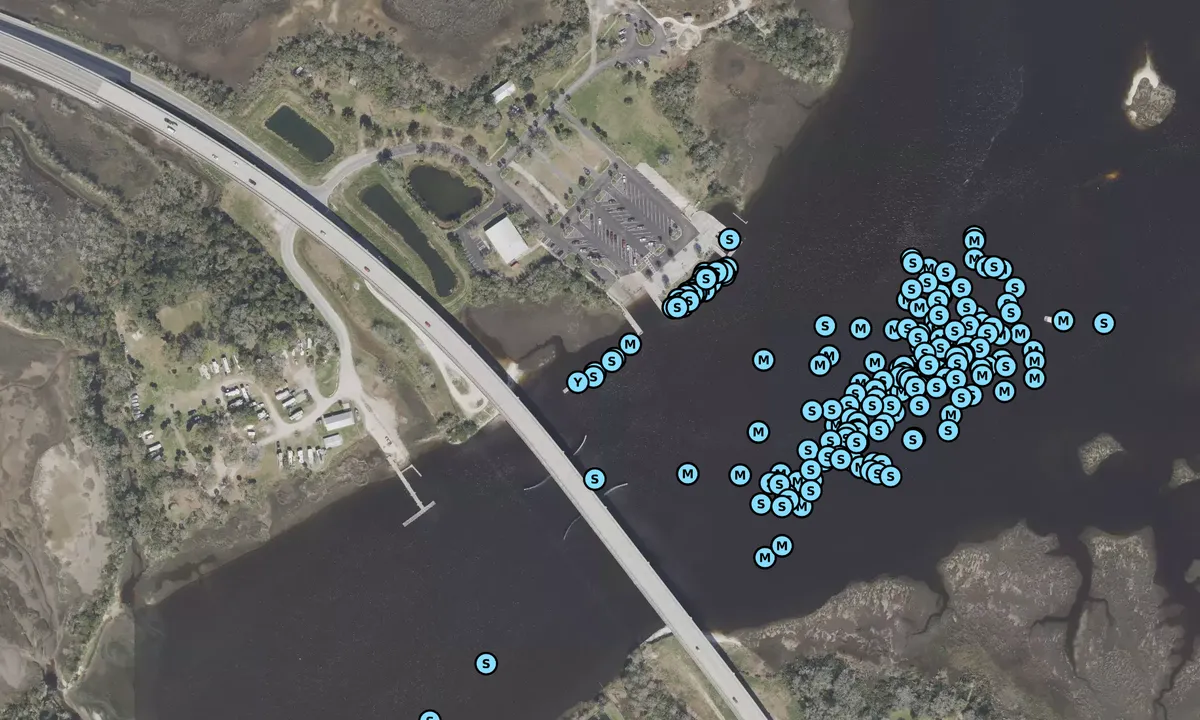Select the M marker next to the Y marker
This screenshot has height=720, width=1200.
630,344
